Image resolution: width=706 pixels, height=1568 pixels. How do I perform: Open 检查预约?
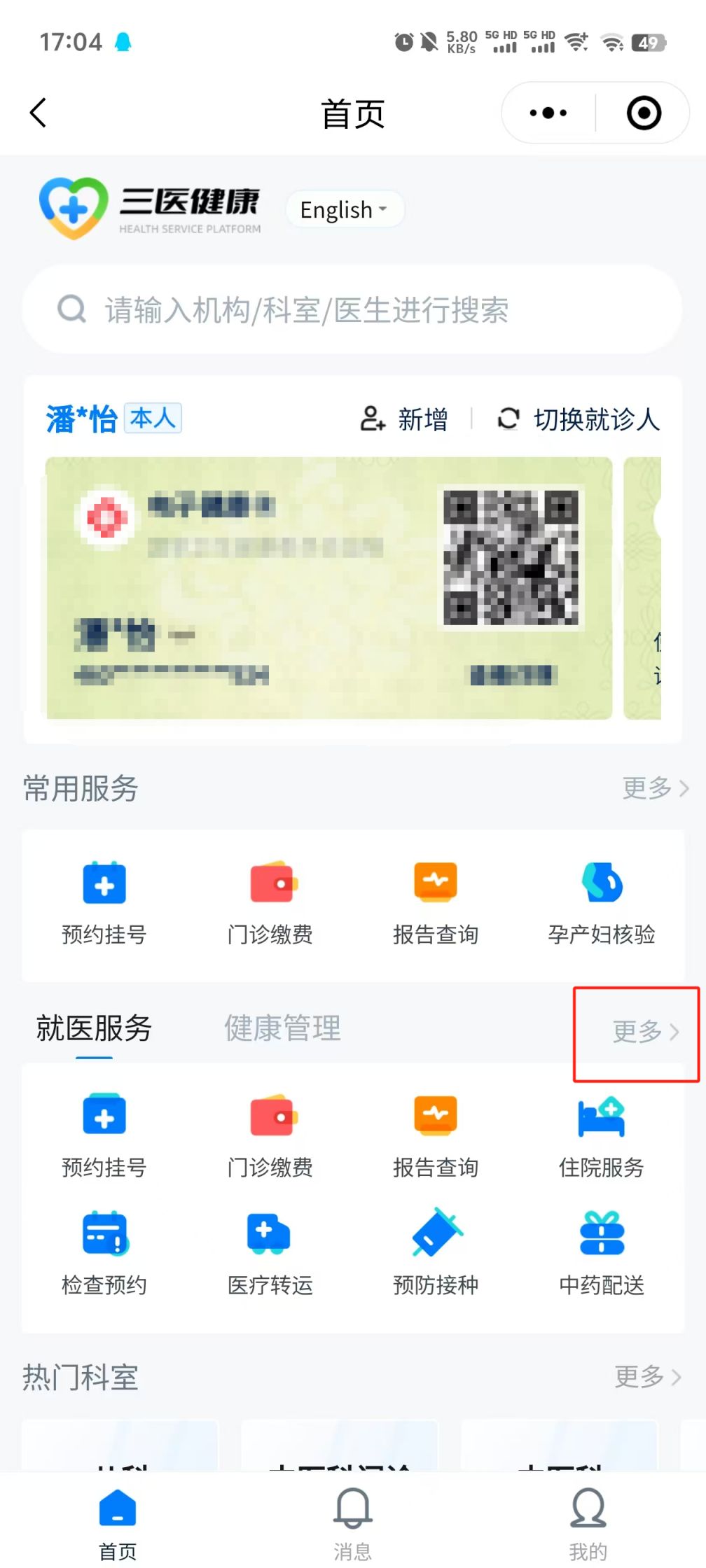point(104,1254)
